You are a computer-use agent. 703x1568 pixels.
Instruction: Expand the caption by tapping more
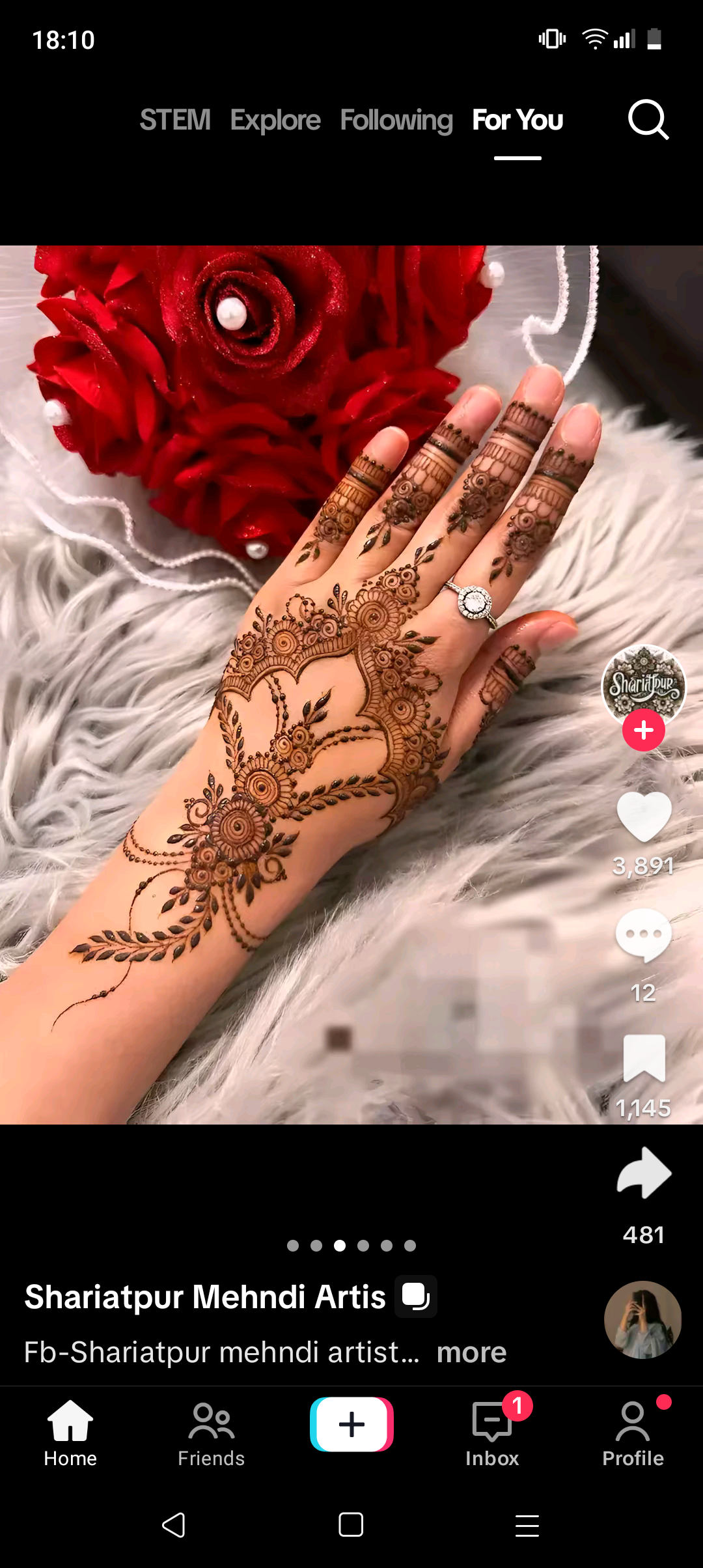coord(472,1352)
